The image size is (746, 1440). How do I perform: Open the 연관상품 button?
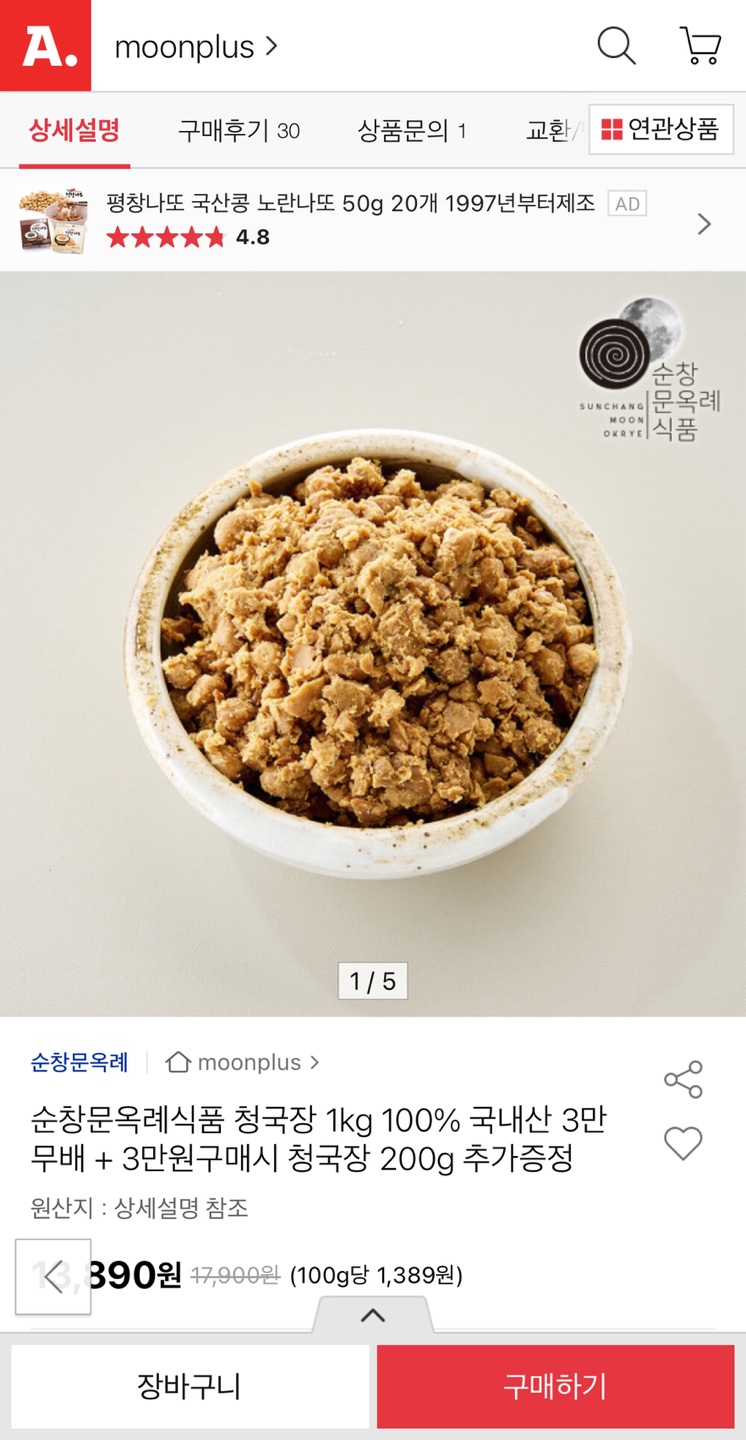(661, 129)
